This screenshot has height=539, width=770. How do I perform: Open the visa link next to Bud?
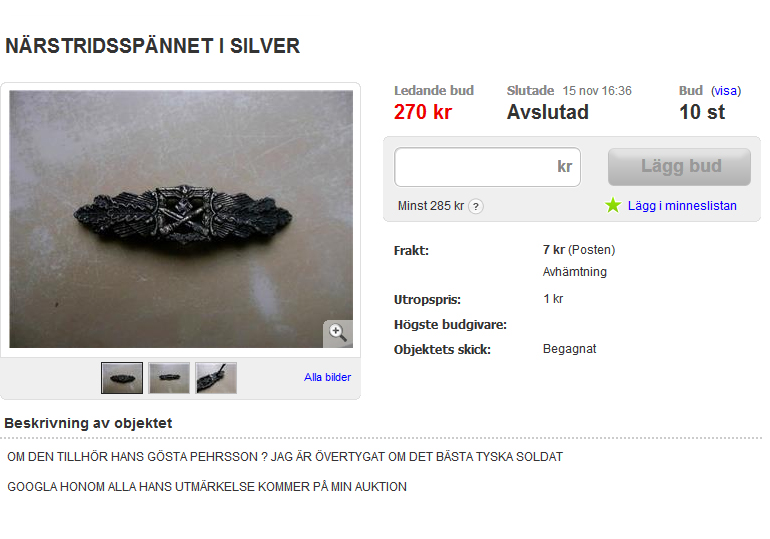(726, 91)
